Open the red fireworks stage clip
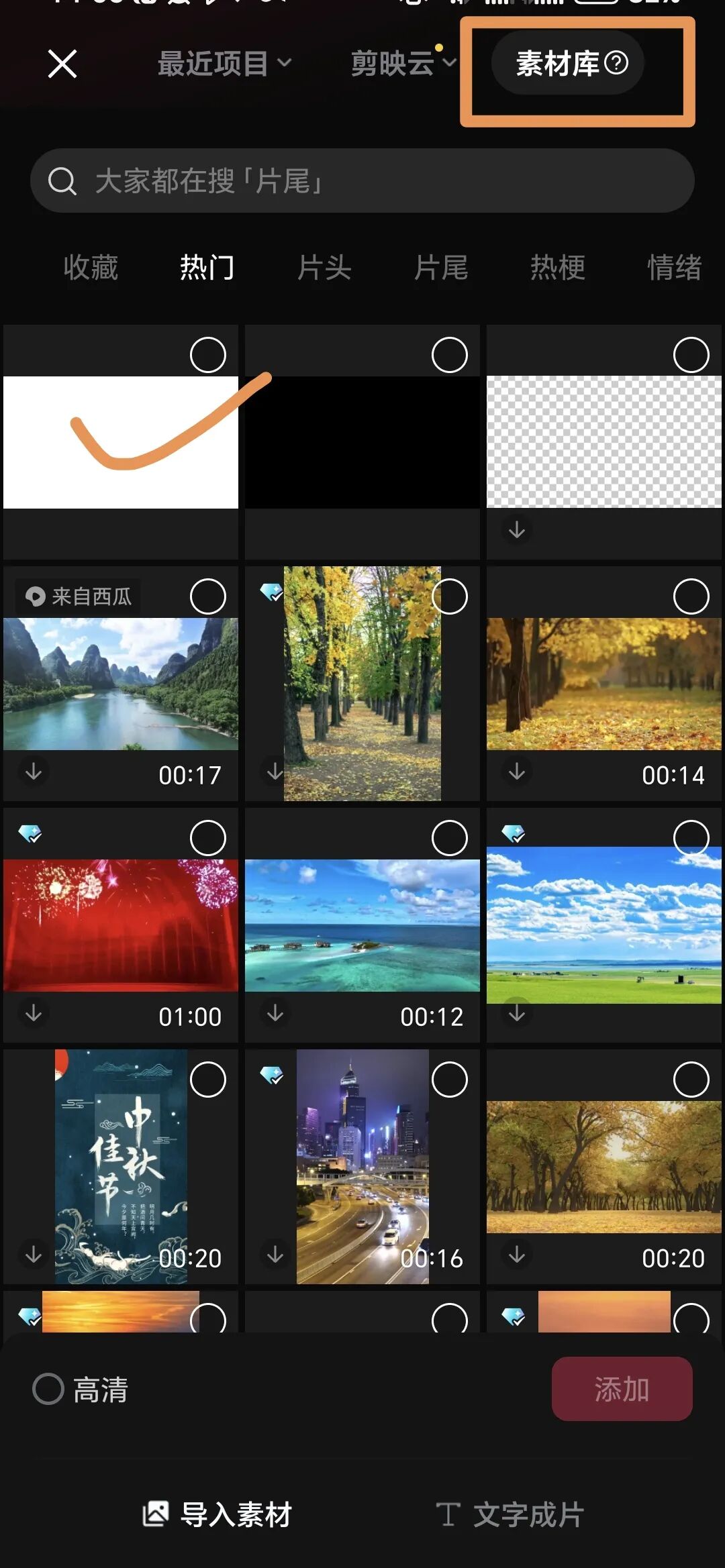725x1568 pixels. pos(121,925)
